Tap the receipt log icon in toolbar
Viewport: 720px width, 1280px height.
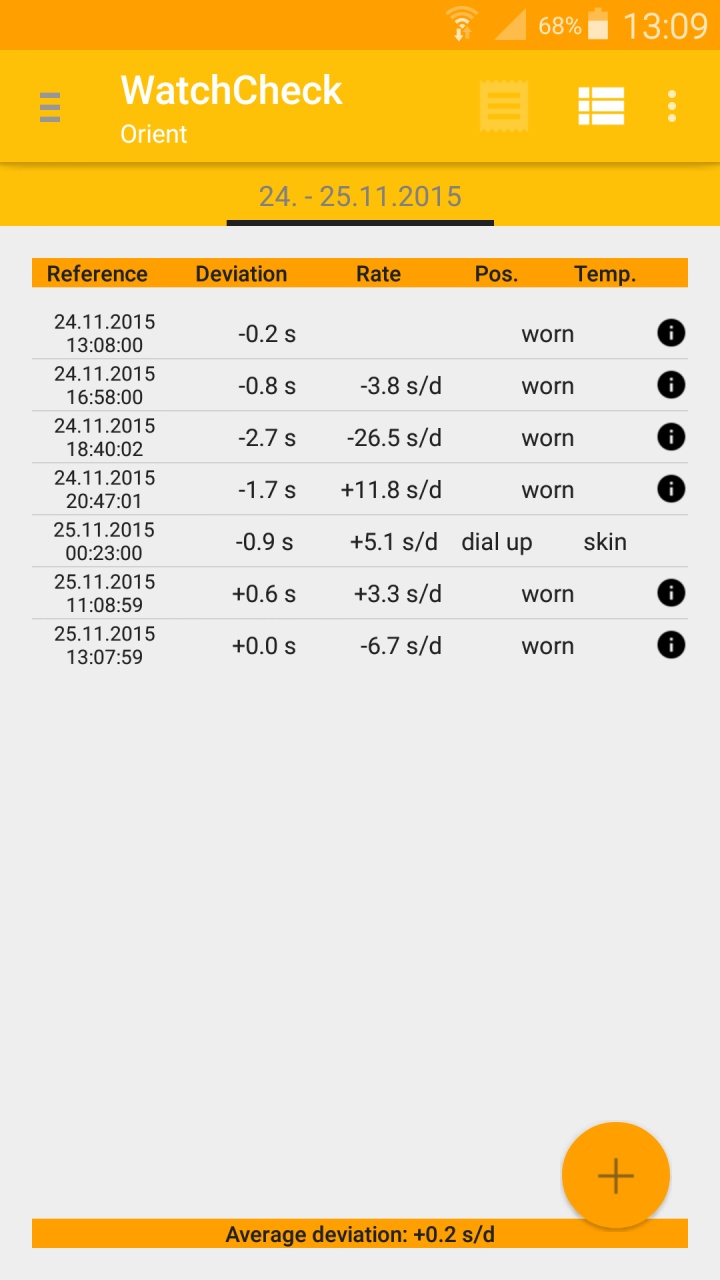click(503, 106)
